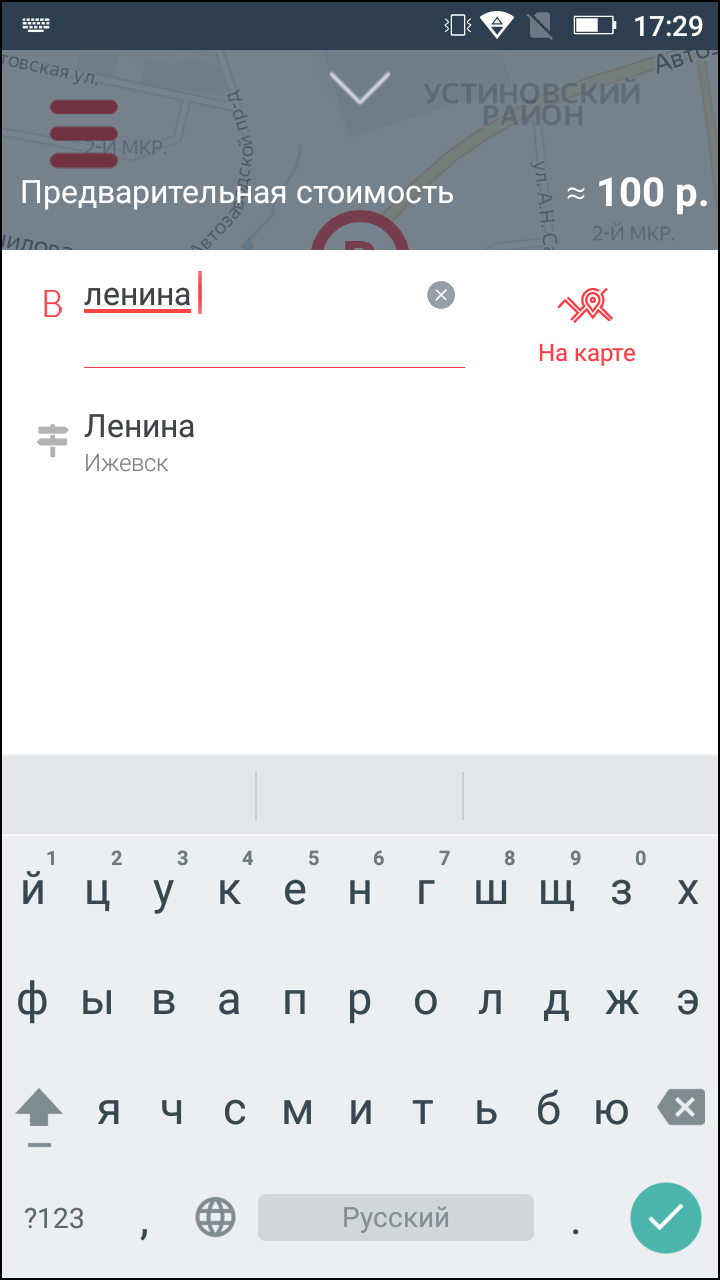The height and width of the screenshot is (1280, 720).
Task: Open the hamburger drawer menu
Action: (x=84, y=133)
